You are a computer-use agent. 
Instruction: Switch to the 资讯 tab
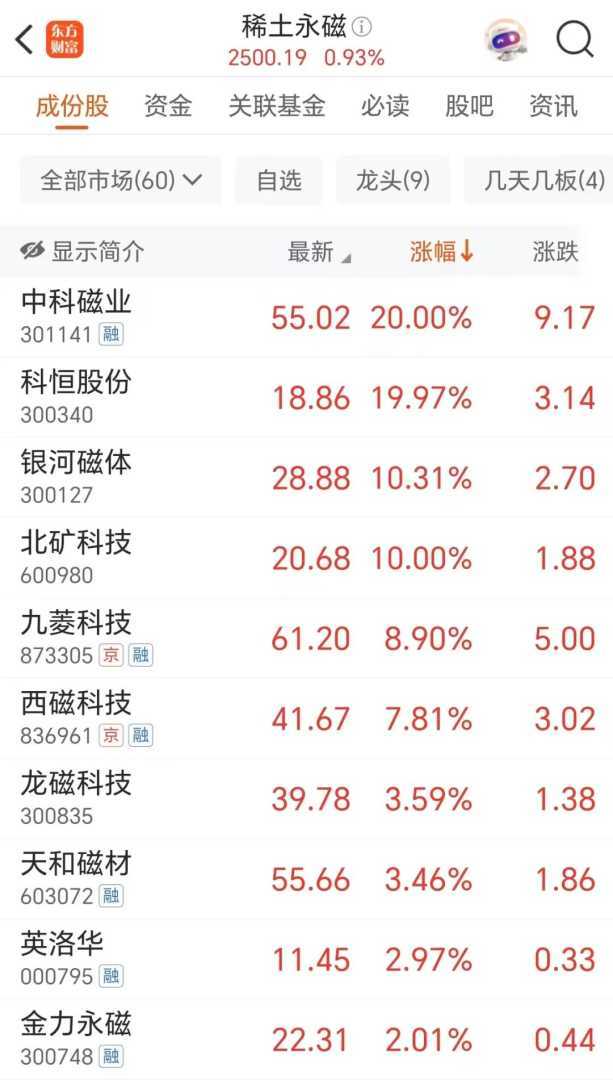(x=553, y=106)
